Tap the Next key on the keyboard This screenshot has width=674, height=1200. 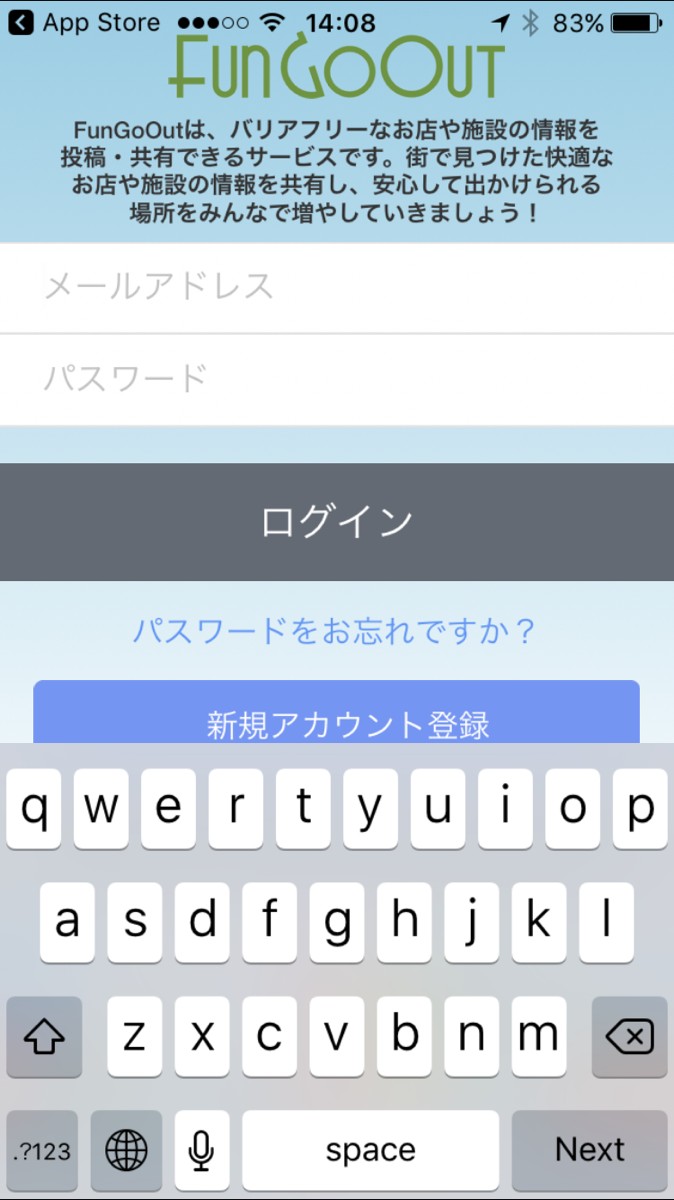coord(590,1150)
